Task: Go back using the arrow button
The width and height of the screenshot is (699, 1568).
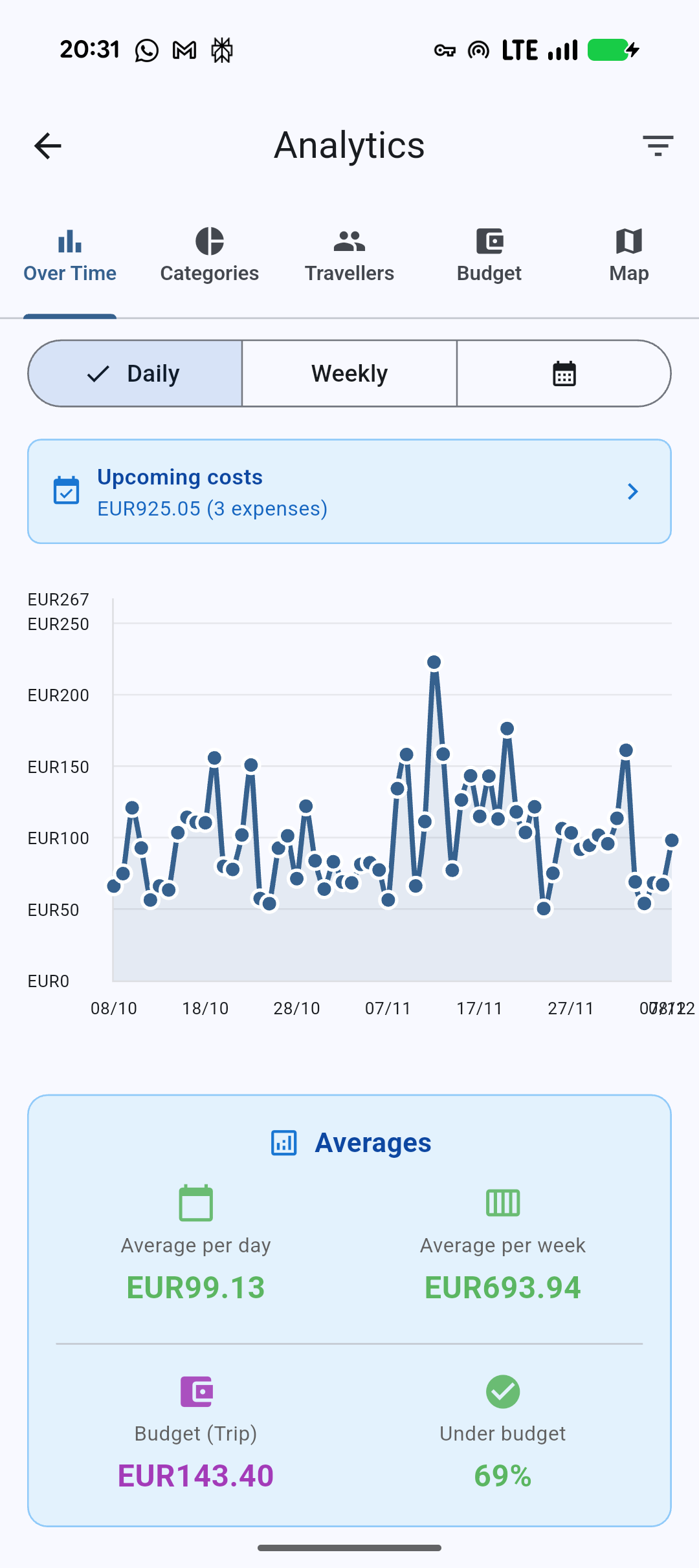Action: pyautogui.click(x=47, y=146)
